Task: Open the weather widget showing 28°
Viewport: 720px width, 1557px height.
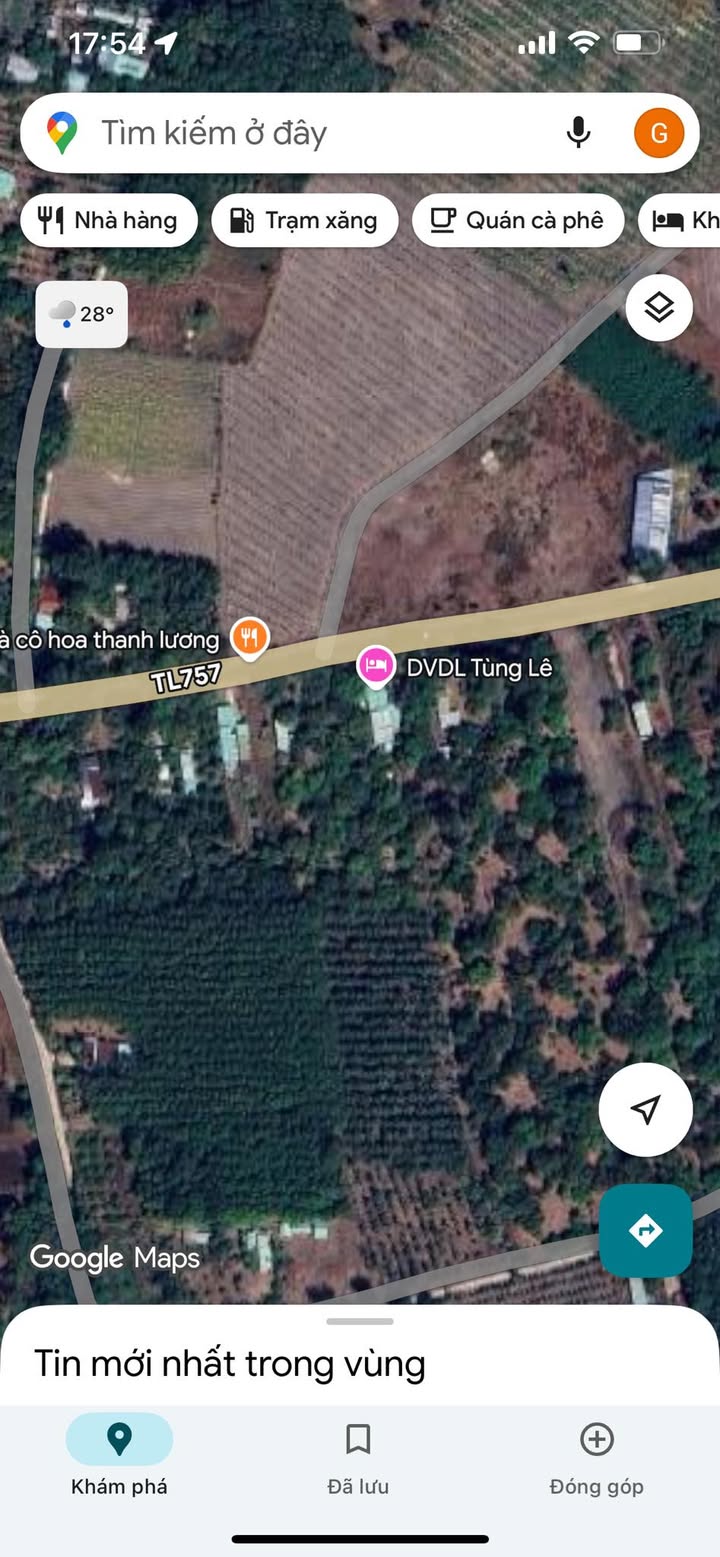Action: pos(82,314)
